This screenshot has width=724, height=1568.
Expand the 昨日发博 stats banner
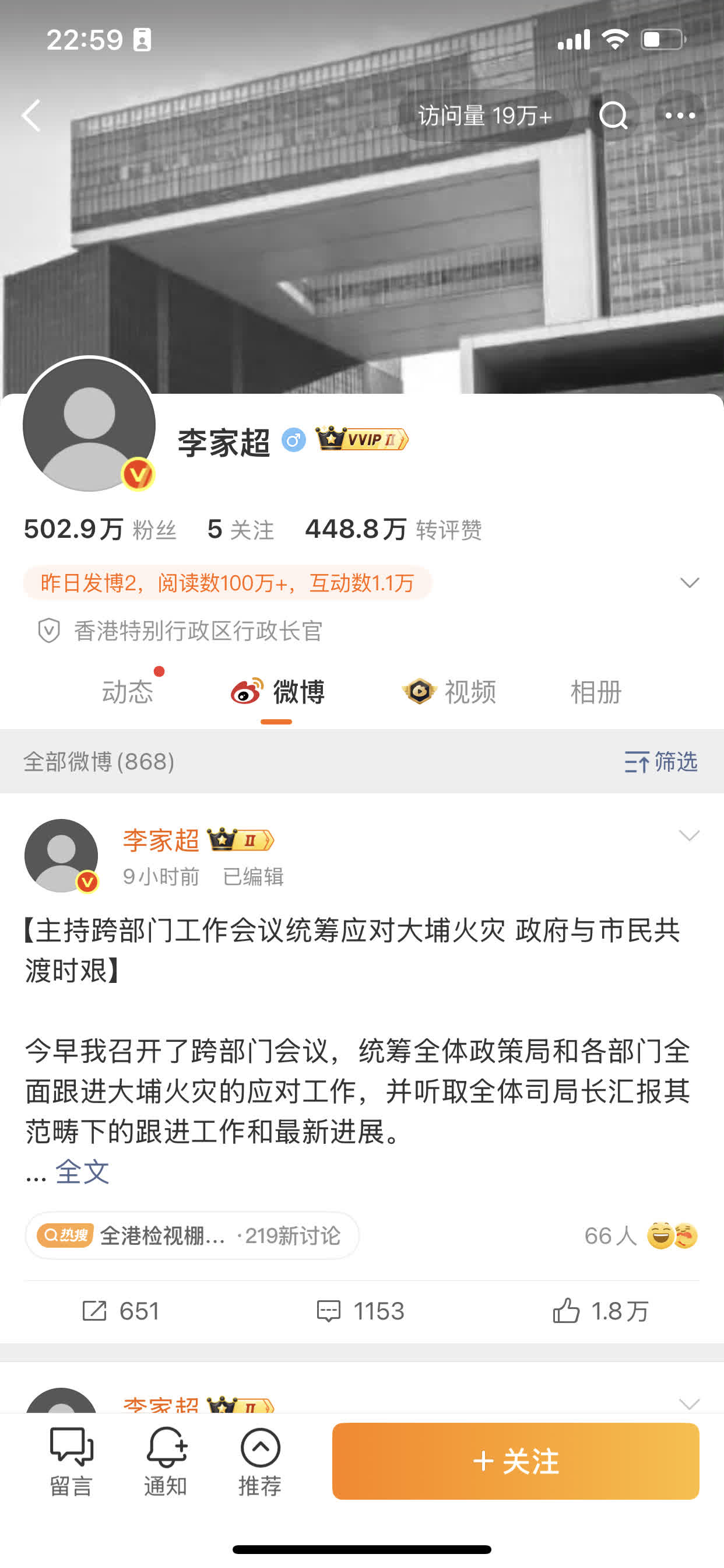(x=688, y=583)
